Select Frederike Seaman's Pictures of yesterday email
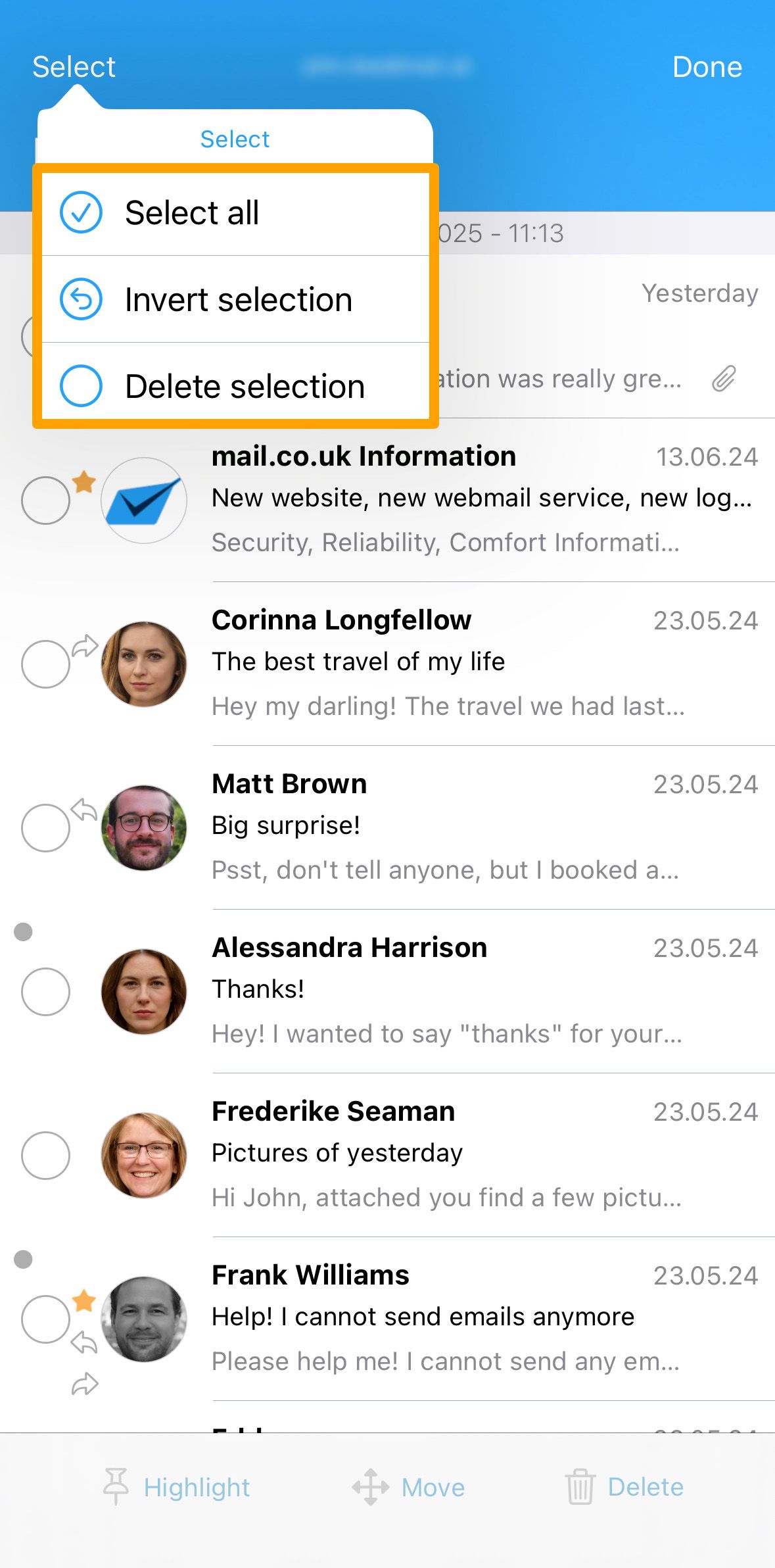775x1568 pixels. pos(45,1156)
